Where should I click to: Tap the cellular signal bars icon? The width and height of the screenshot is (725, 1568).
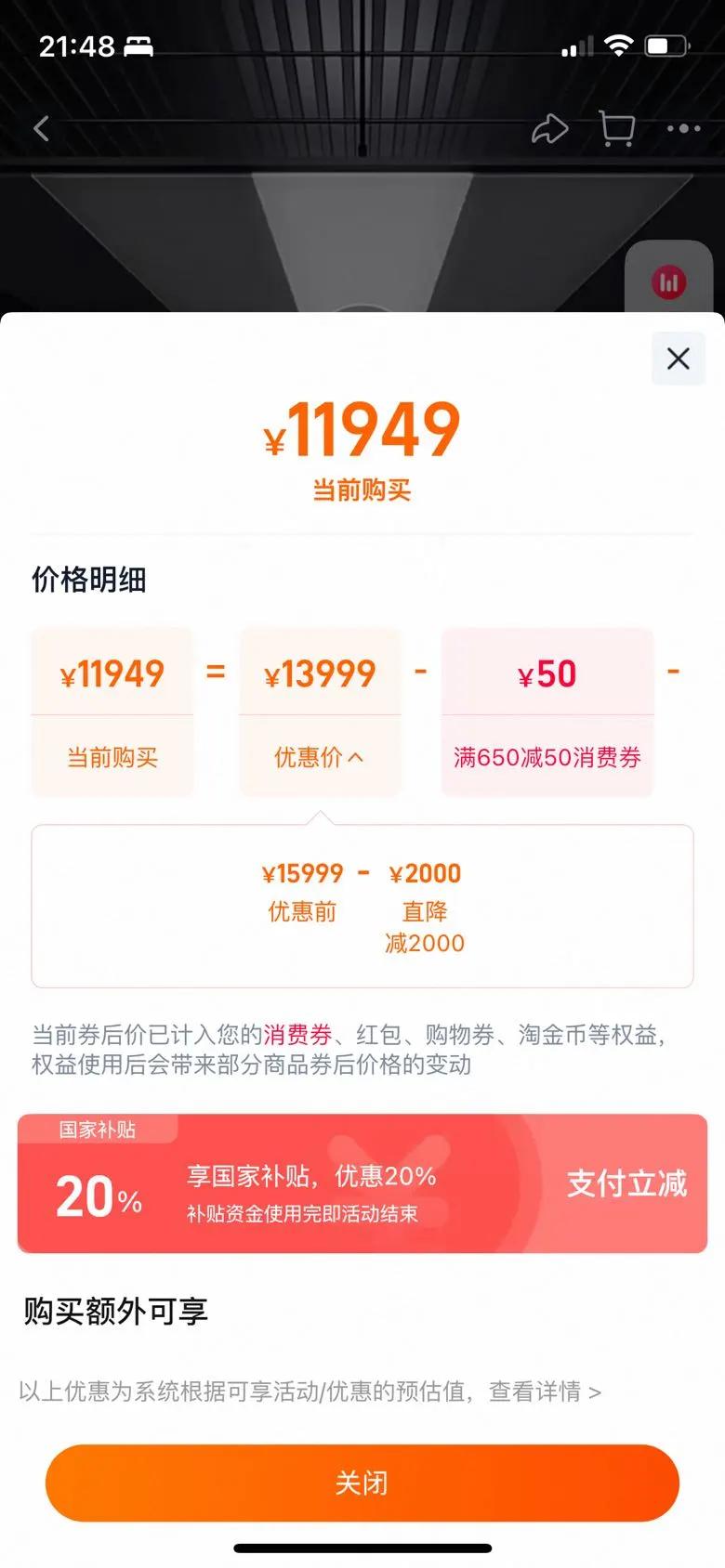[576, 45]
